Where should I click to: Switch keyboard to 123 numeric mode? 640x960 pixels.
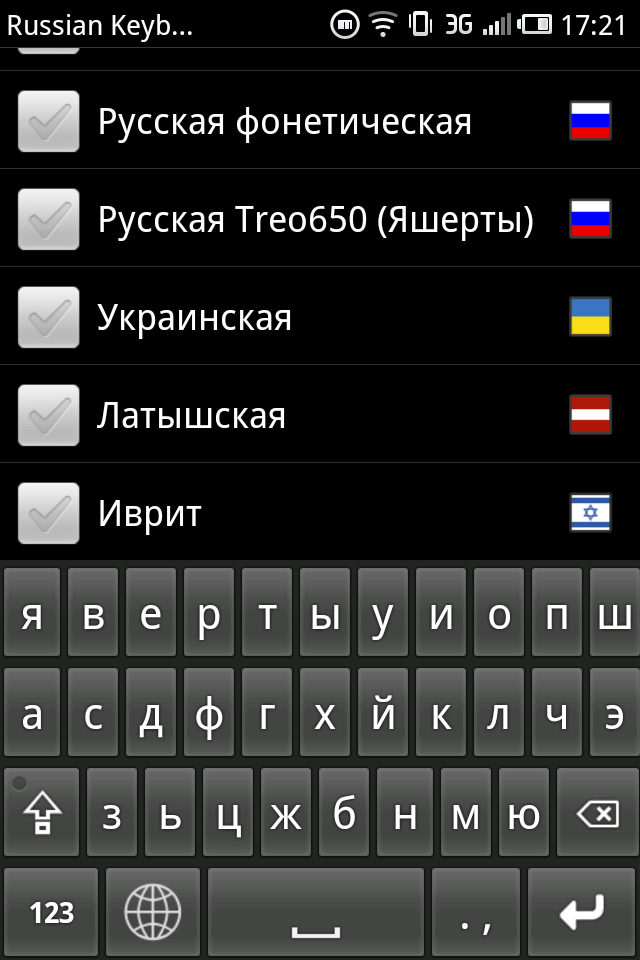click(x=51, y=911)
